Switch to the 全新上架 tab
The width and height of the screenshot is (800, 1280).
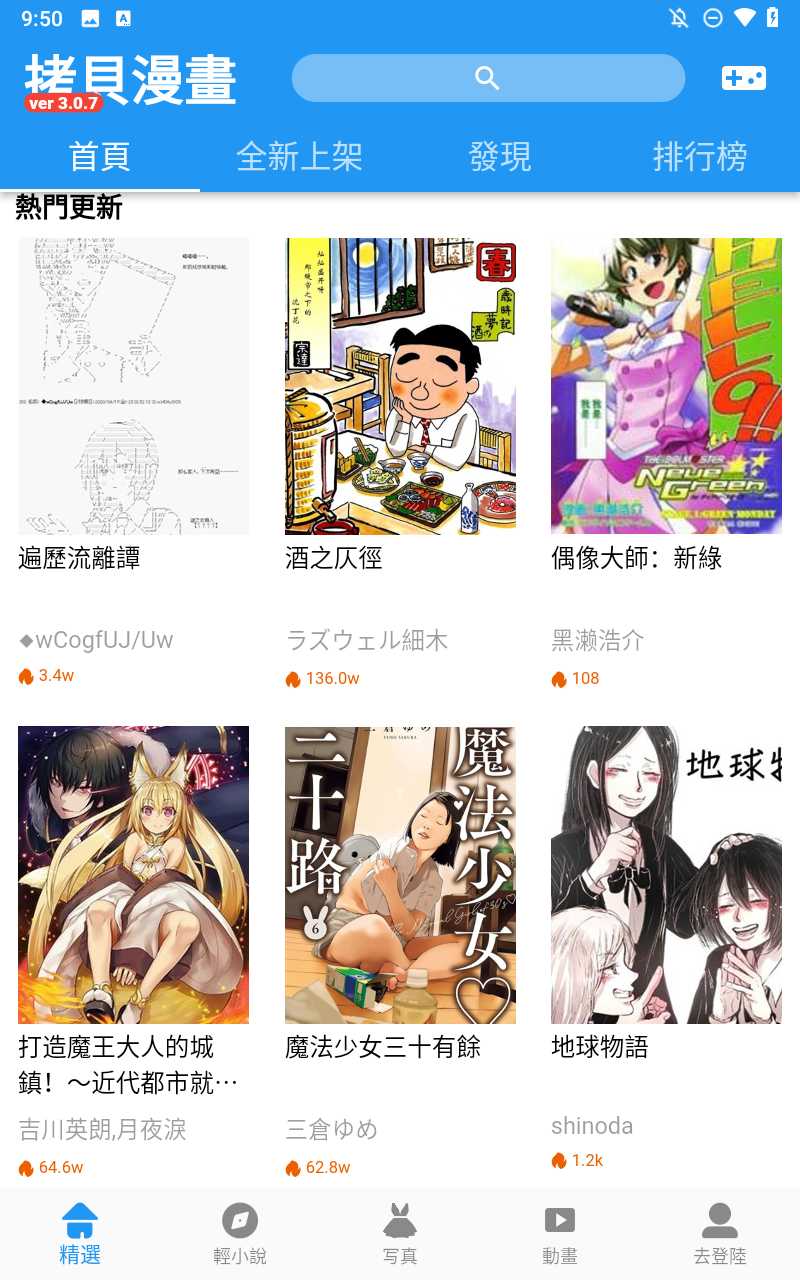point(299,157)
